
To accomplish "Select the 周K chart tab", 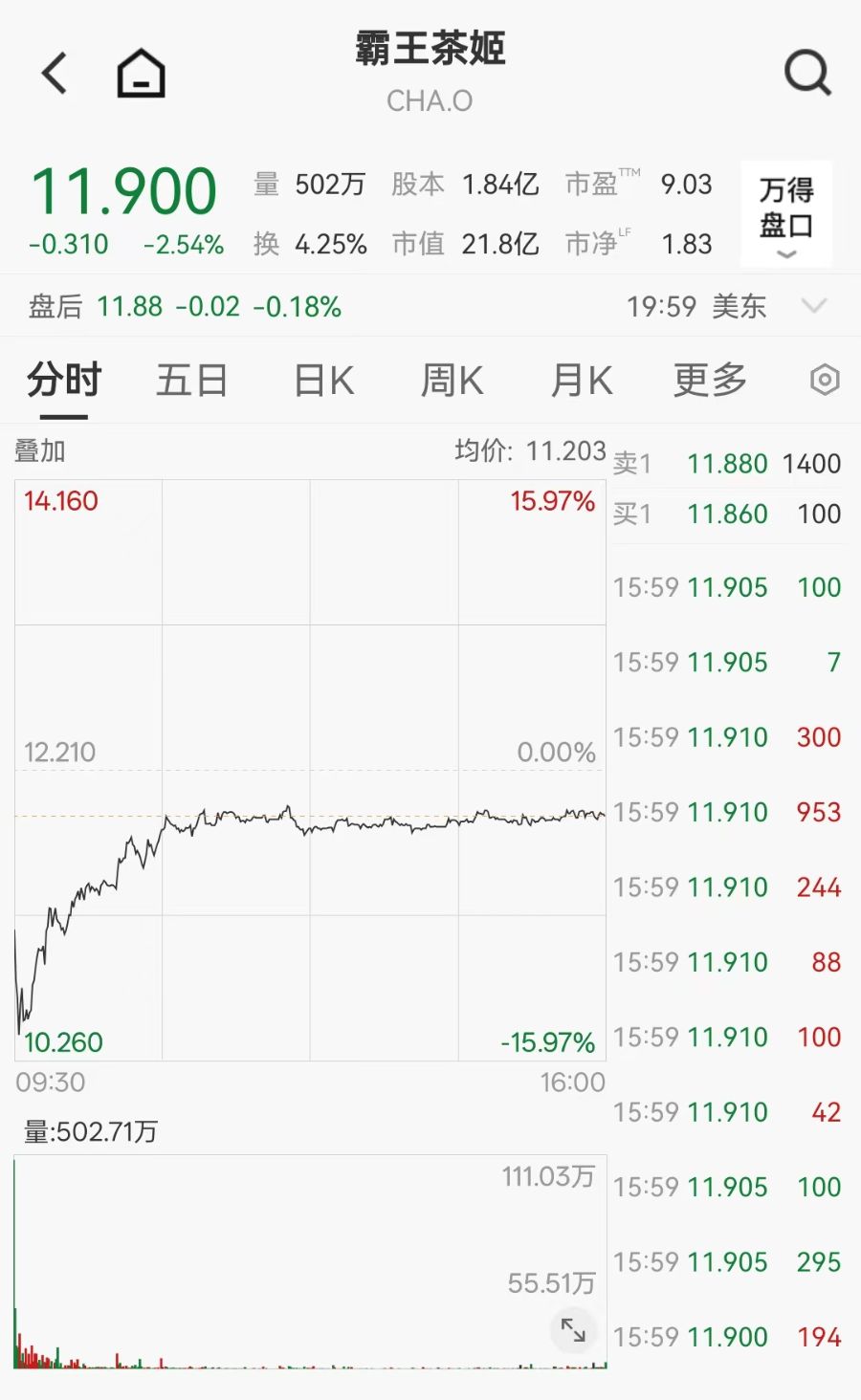I will [x=452, y=381].
